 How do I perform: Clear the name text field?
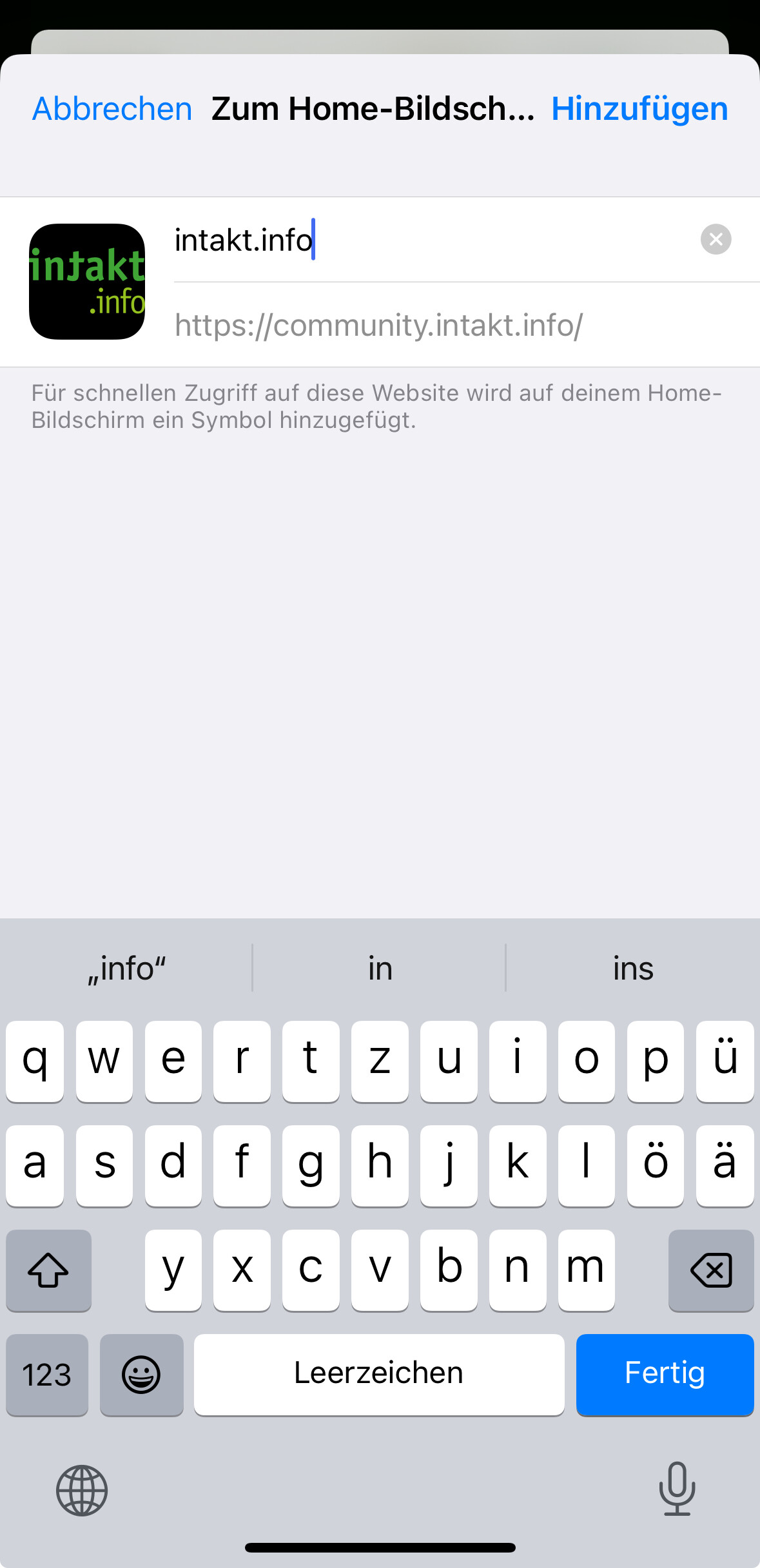[x=716, y=240]
